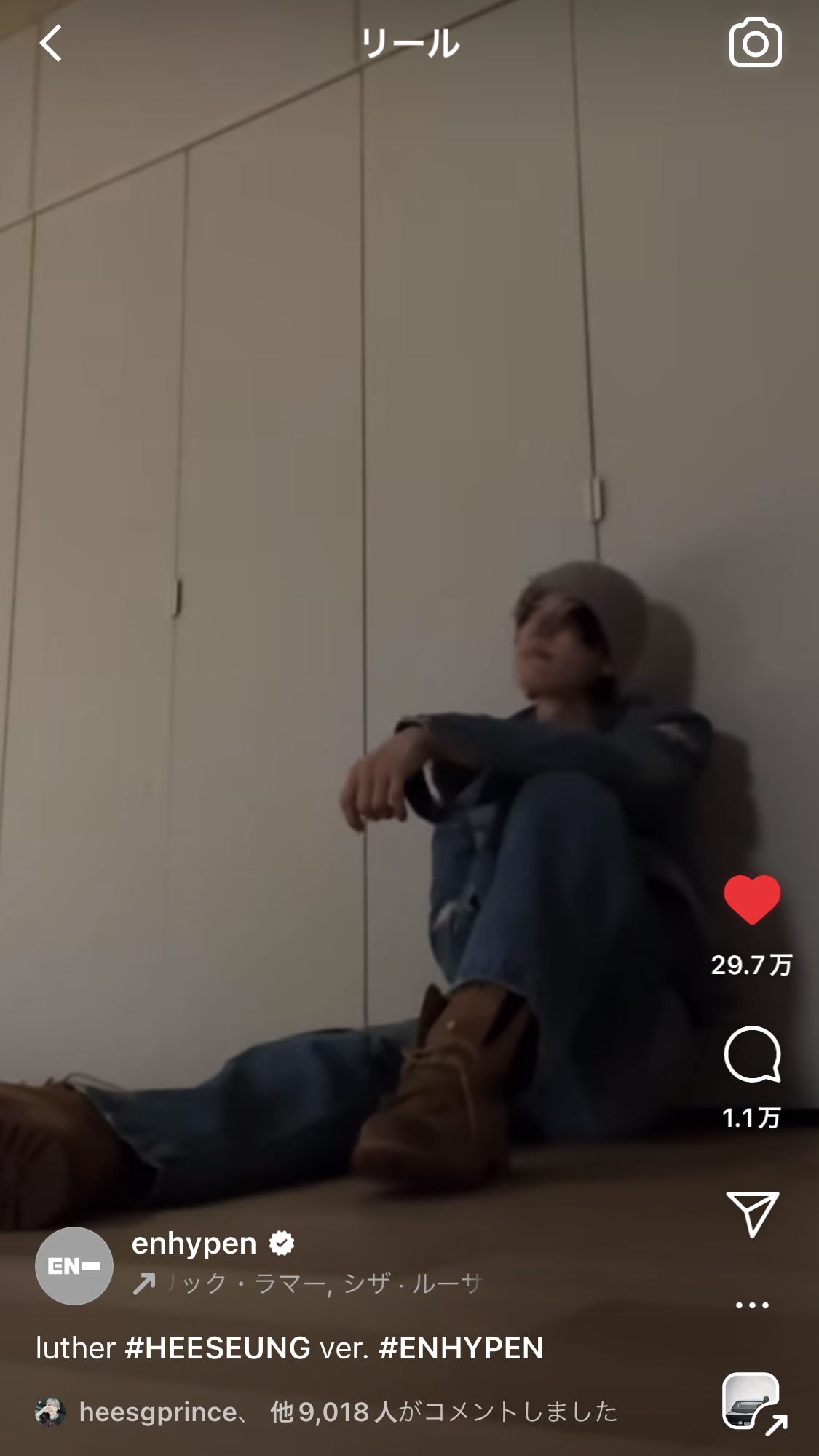Open the #ENHYPEN hashtag
This screenshot has width=819, height=1456.
pos(460,1348)
